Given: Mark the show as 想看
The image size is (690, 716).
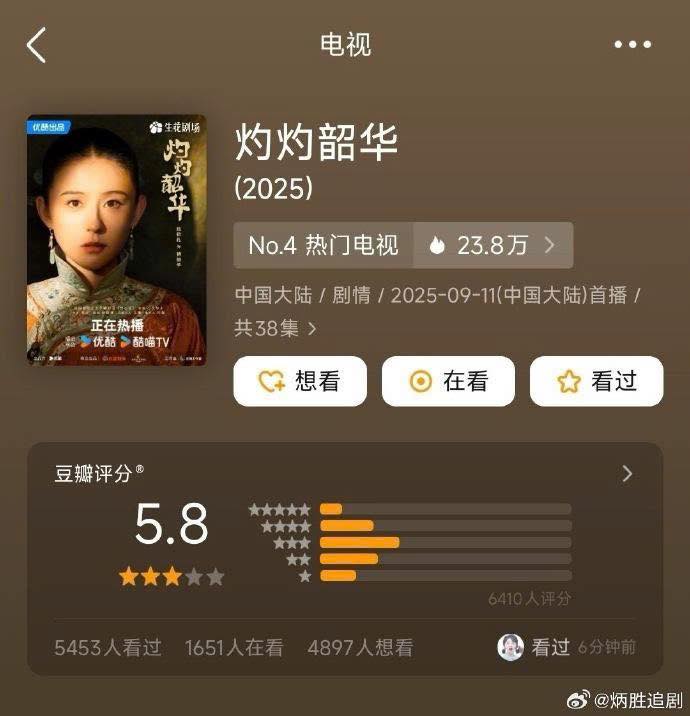Looking at the screenshot, I should 300,381.
